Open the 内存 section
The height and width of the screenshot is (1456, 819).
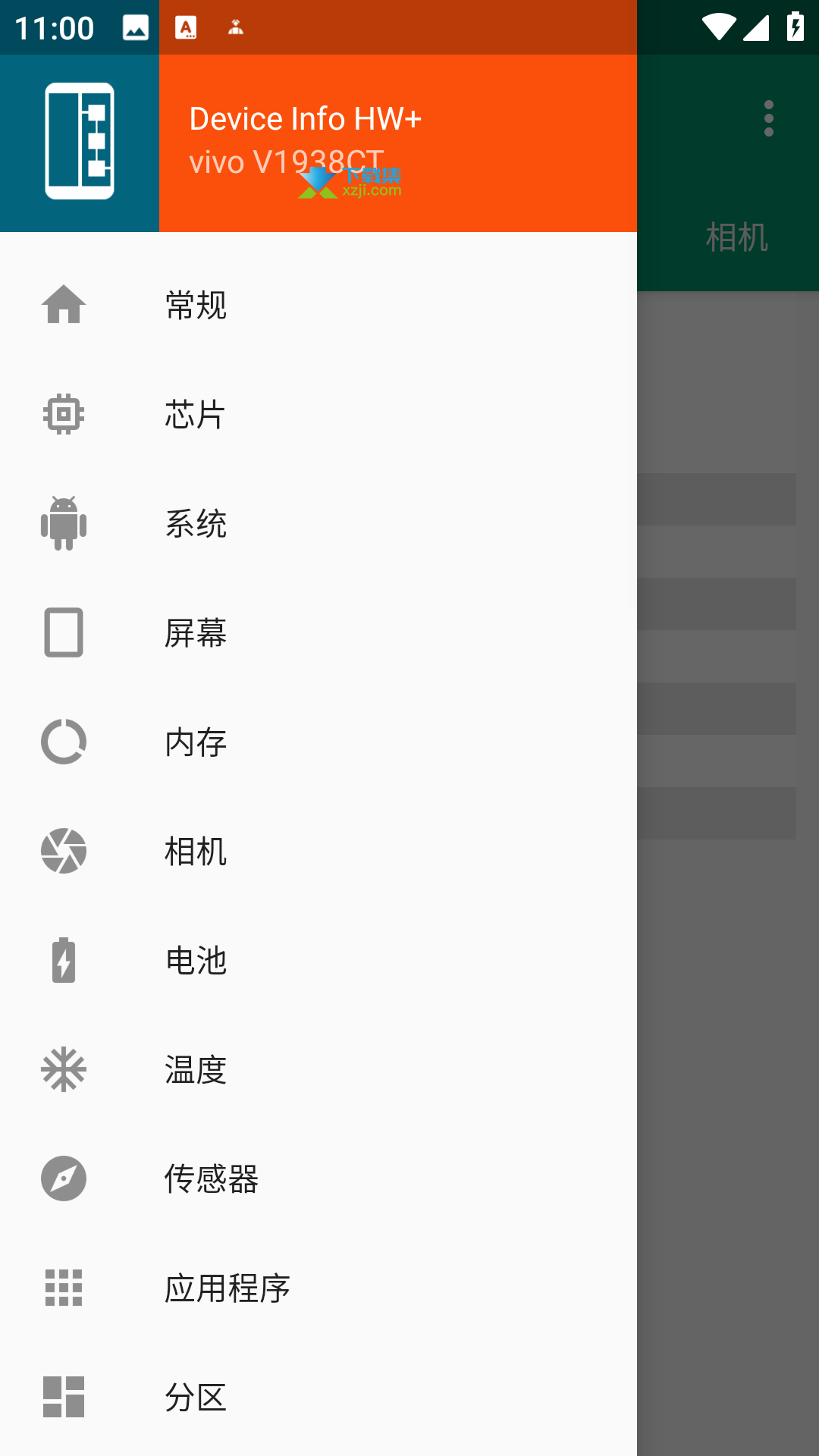tap(318, 742)
